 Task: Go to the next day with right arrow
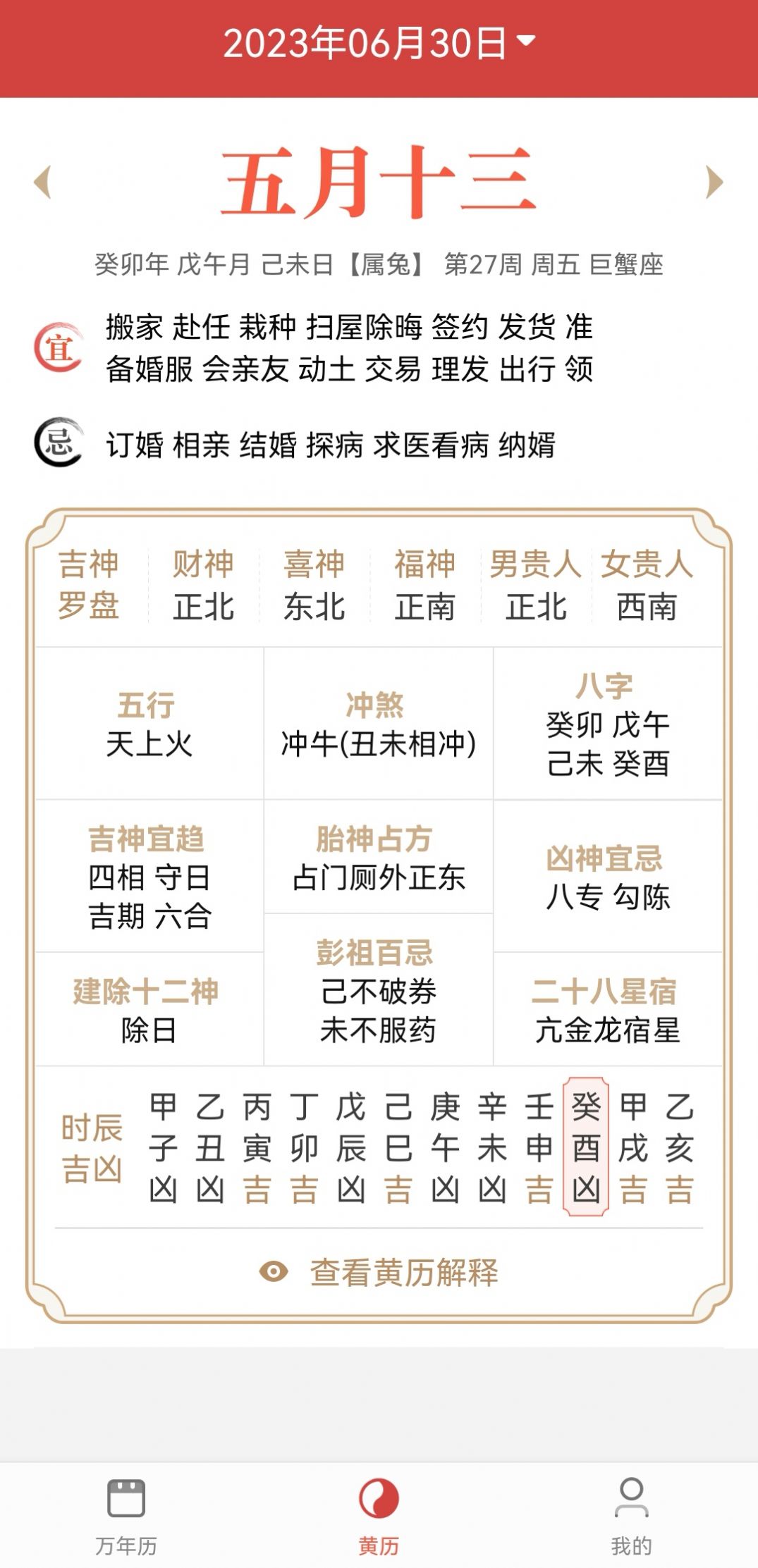coord(714,183)
